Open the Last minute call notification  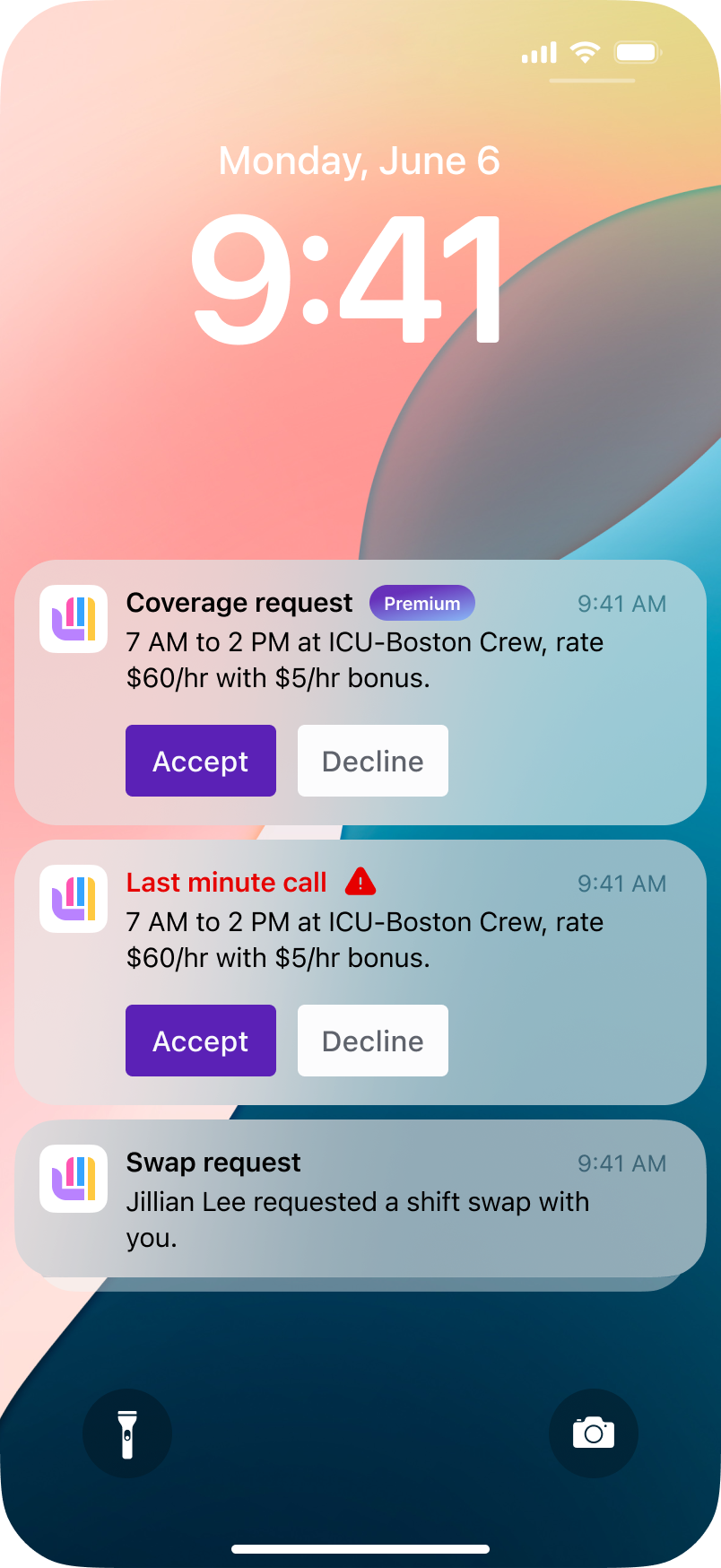(x=359, y=939)
